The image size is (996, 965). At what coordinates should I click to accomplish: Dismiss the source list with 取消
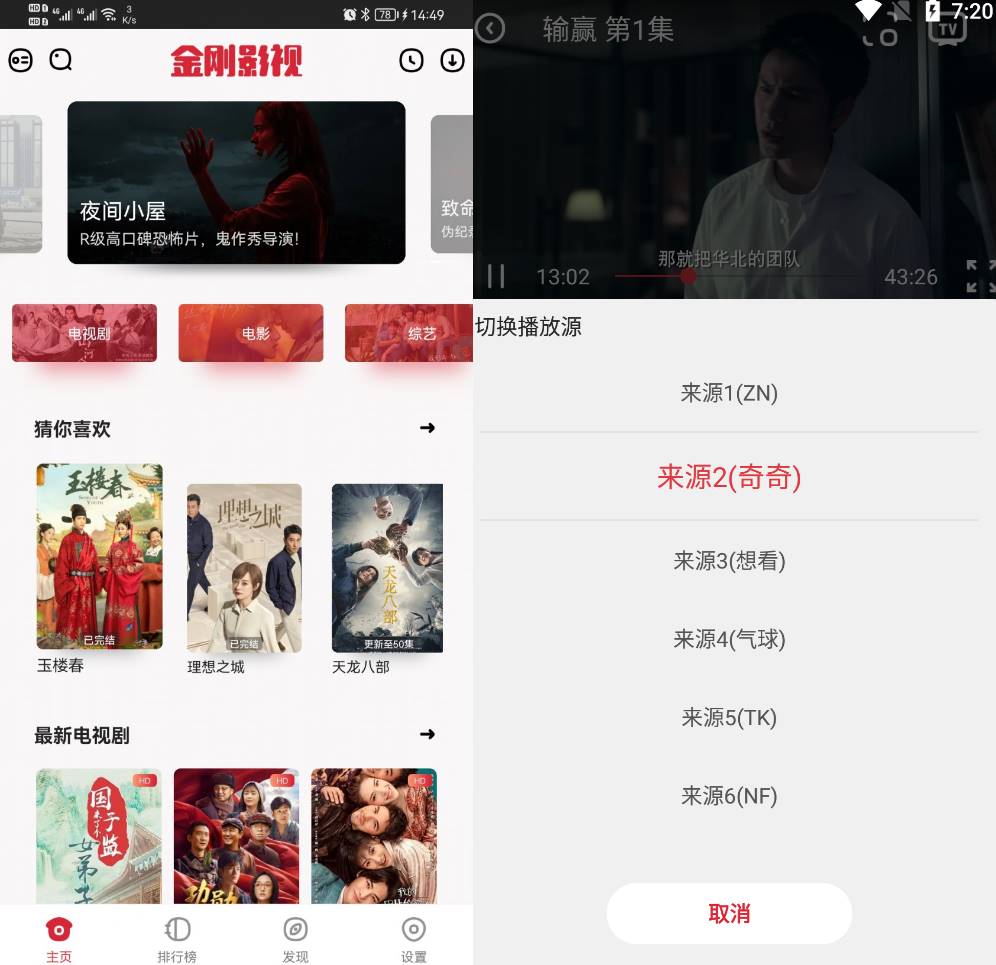[x=729, y=913]
